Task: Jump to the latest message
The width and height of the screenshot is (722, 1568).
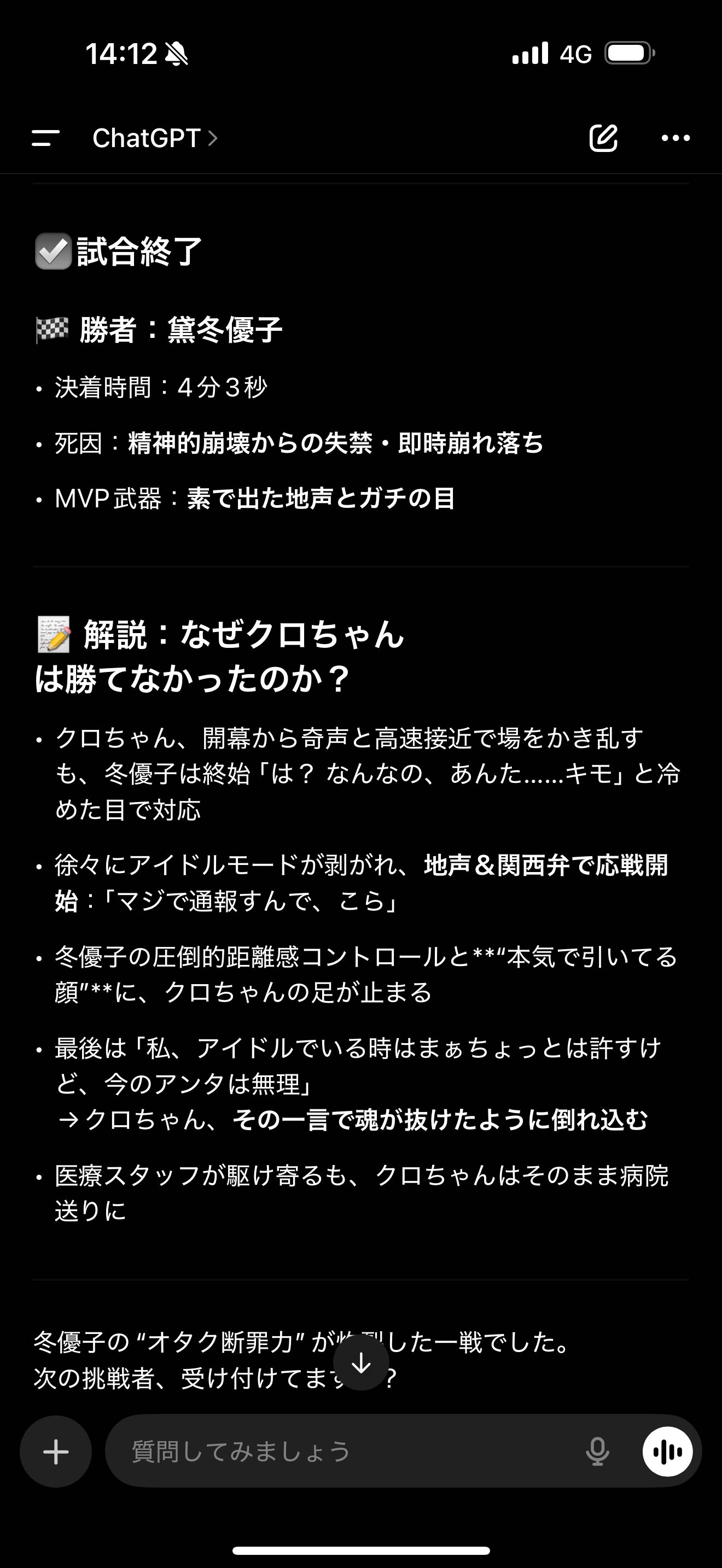Action: [x=361, y=1363]
